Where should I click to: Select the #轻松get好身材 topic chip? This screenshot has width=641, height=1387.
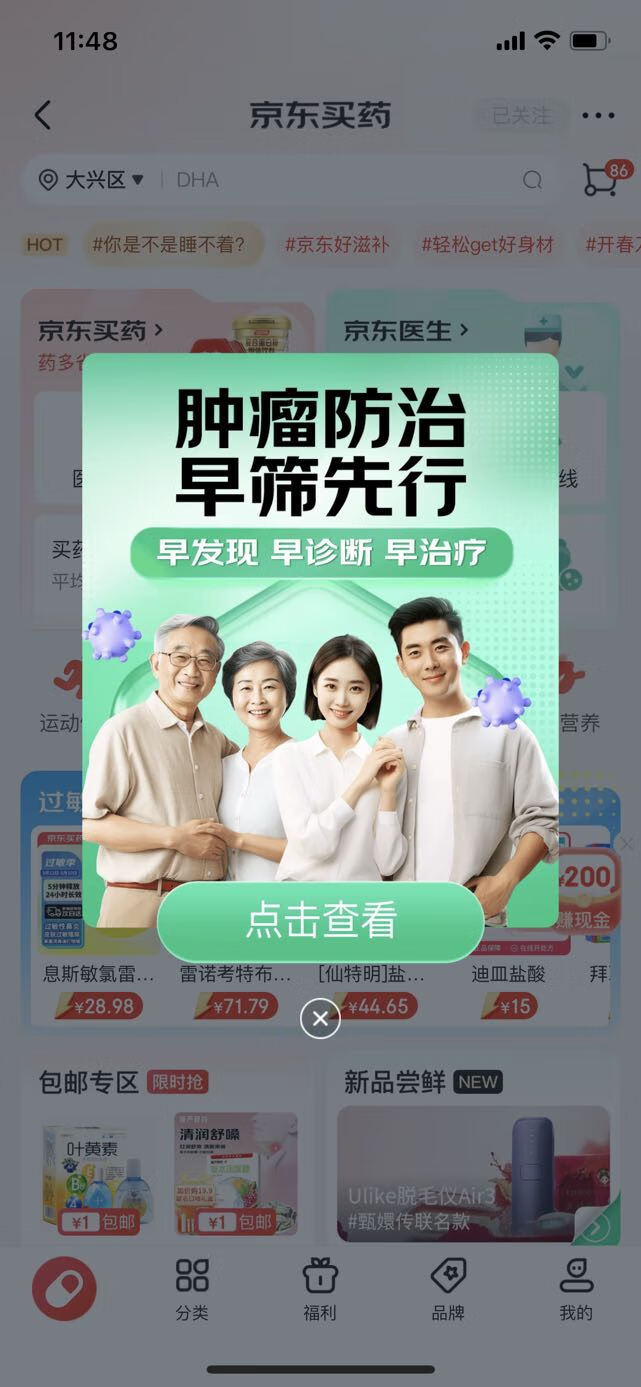[487, 244]
